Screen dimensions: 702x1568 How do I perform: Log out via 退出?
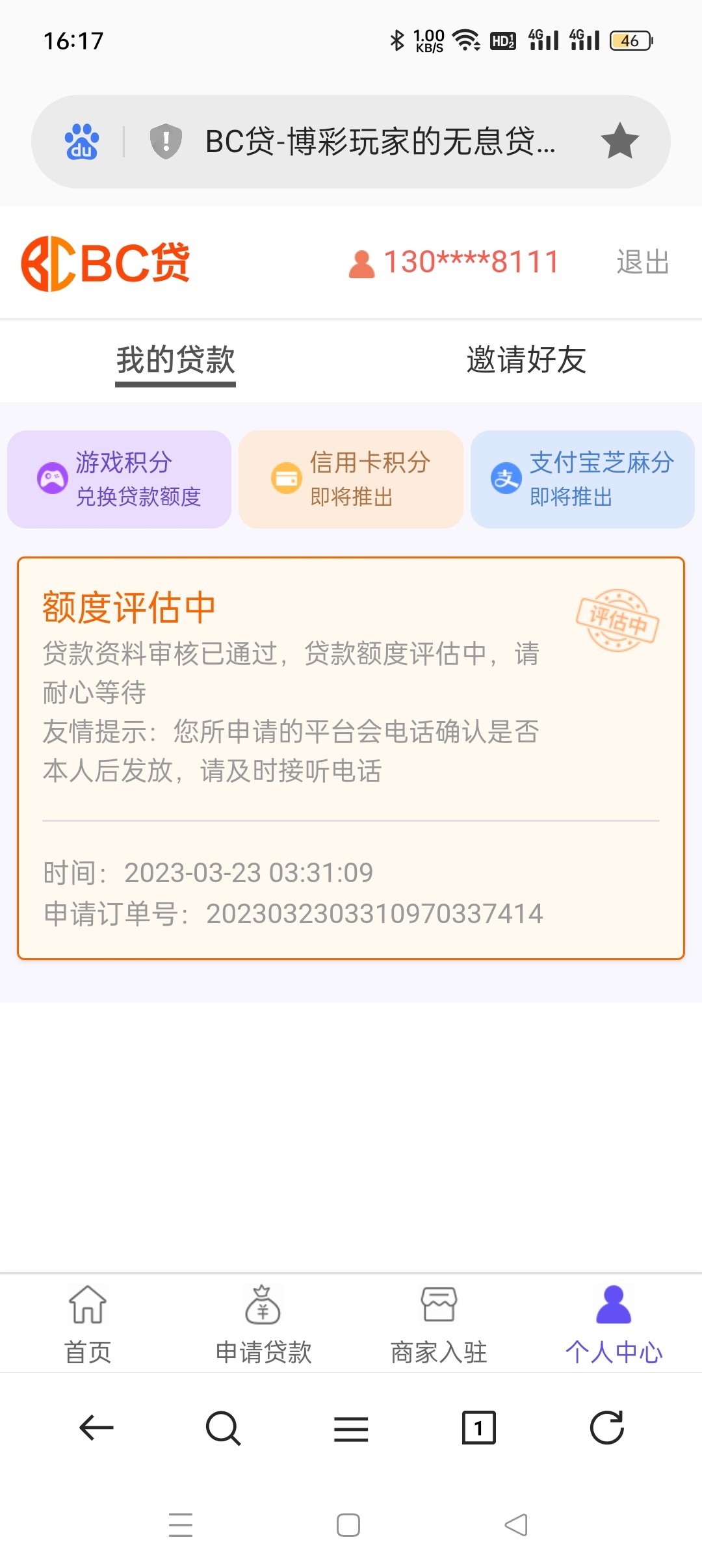pyautogui.click(x=642, y=263)
